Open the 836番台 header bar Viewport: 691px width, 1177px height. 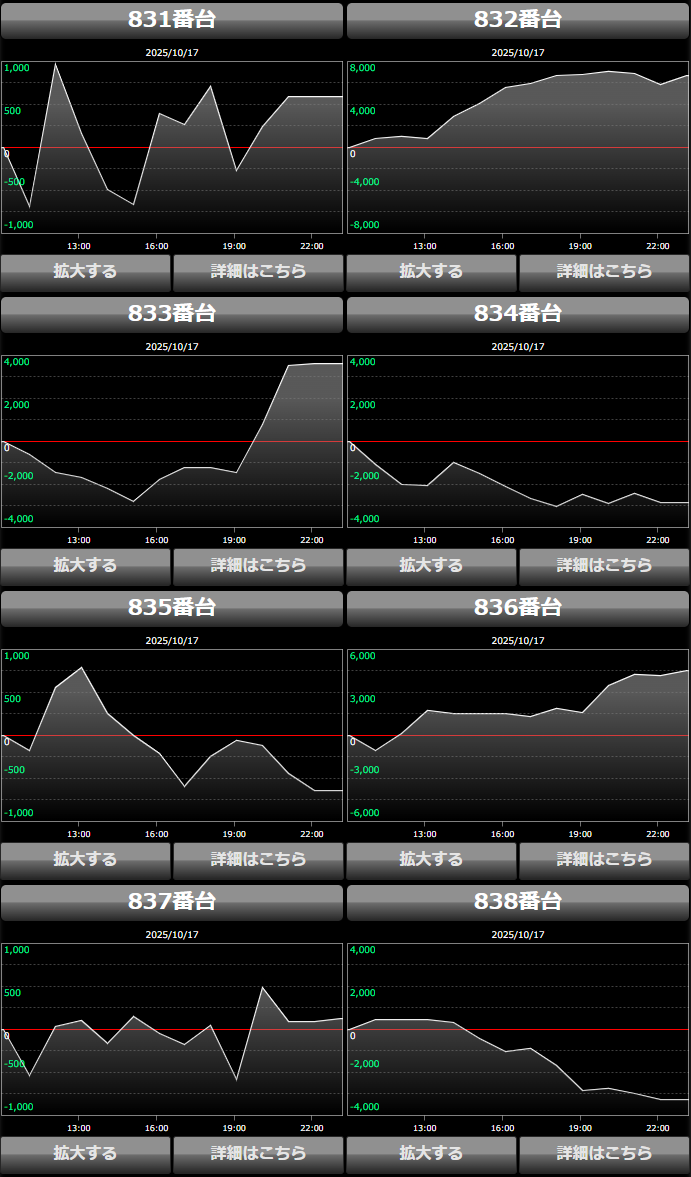click(x=518, y=608)
